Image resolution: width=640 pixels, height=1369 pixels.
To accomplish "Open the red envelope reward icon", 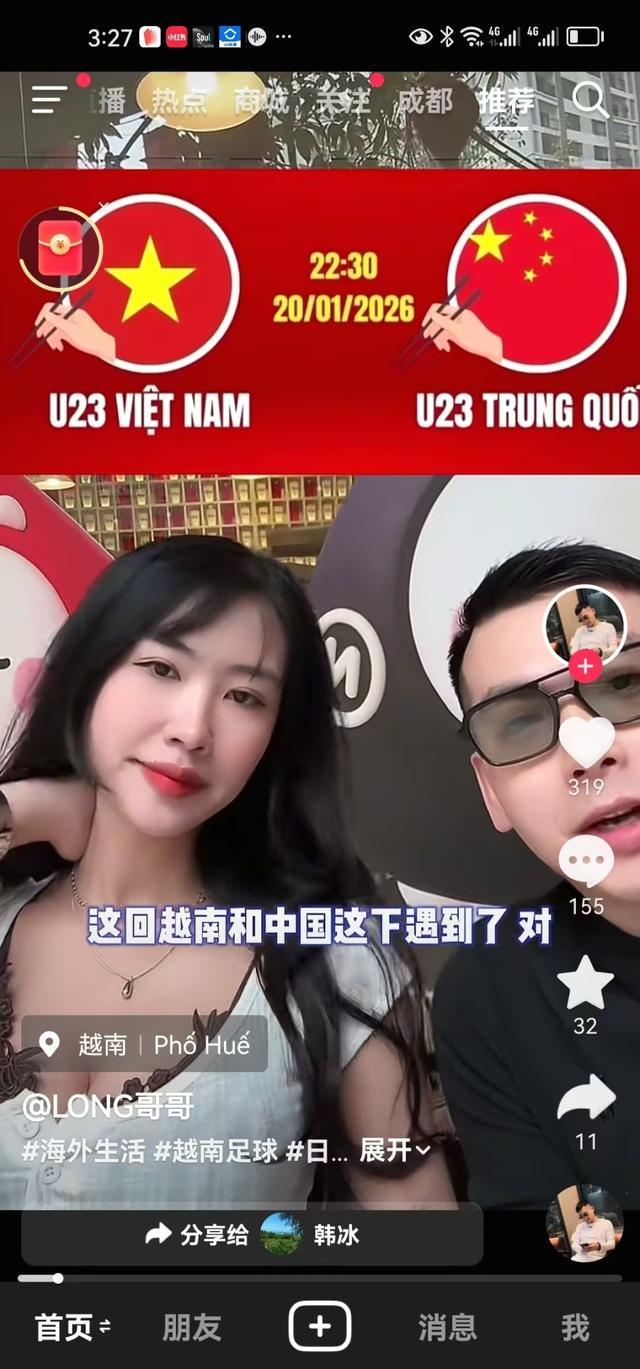I will click(x=59, y=249).
